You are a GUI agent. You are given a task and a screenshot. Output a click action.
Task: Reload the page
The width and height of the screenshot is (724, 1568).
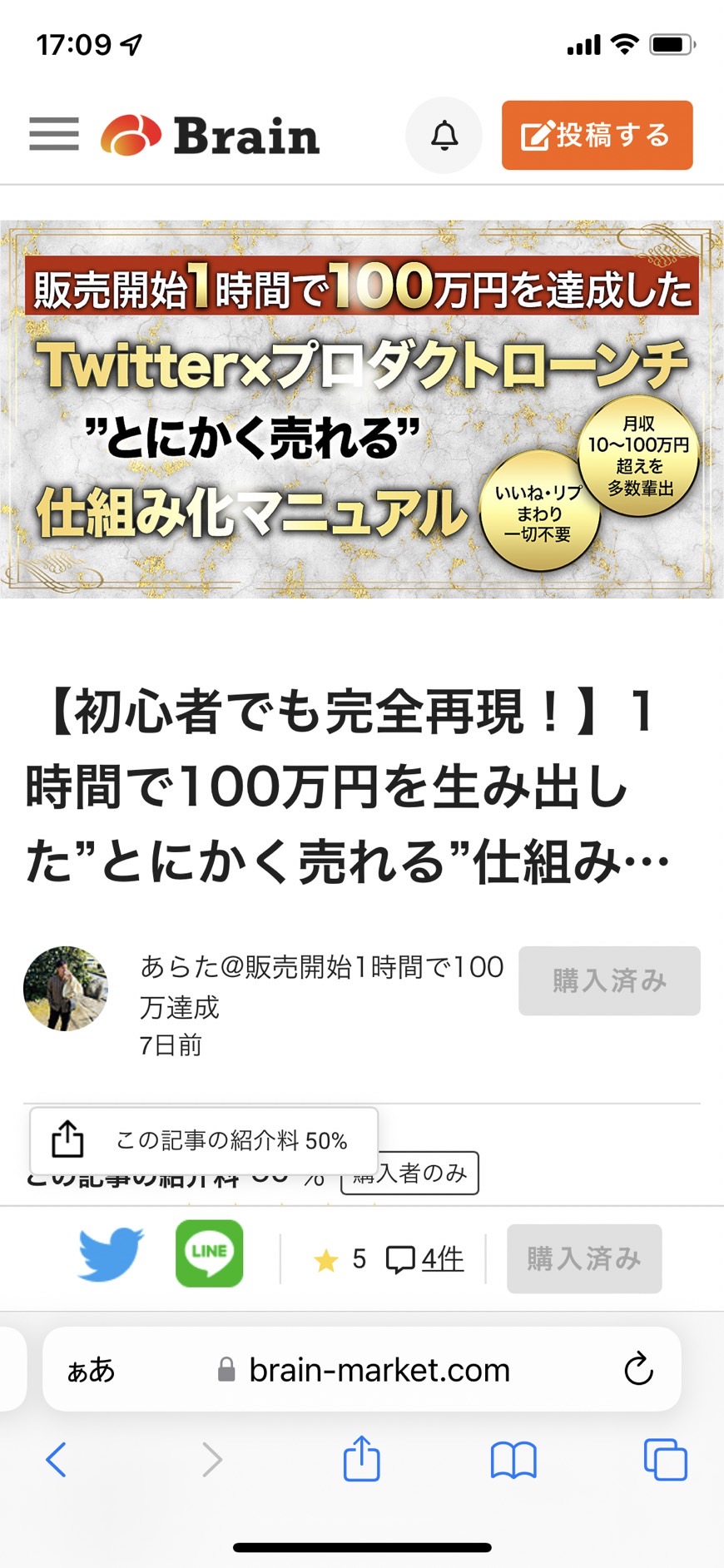[638, 1369]
